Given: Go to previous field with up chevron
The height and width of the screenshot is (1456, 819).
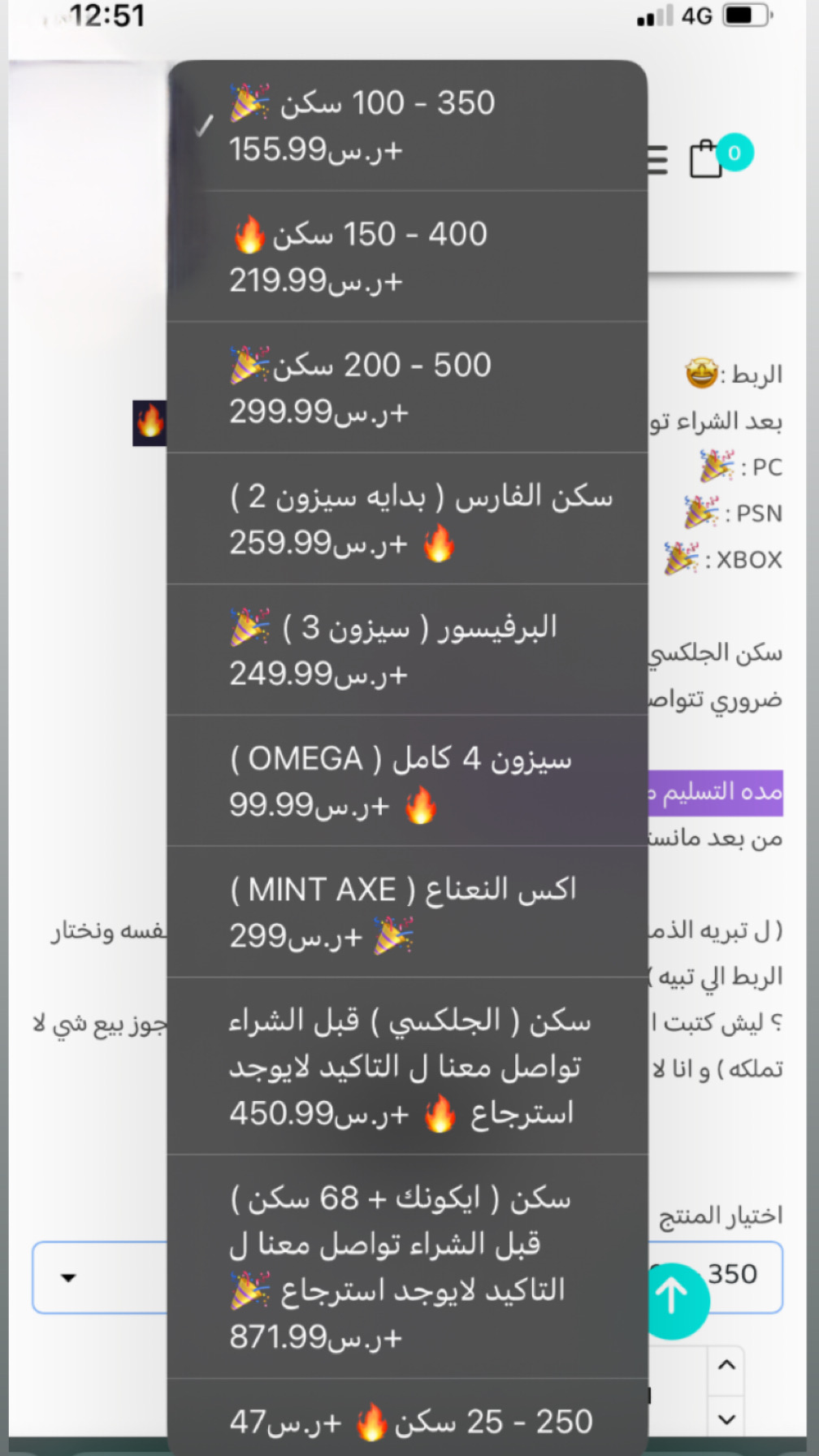Looking at the screenshot, I should pyautogui.click(x=726, y=1364).
